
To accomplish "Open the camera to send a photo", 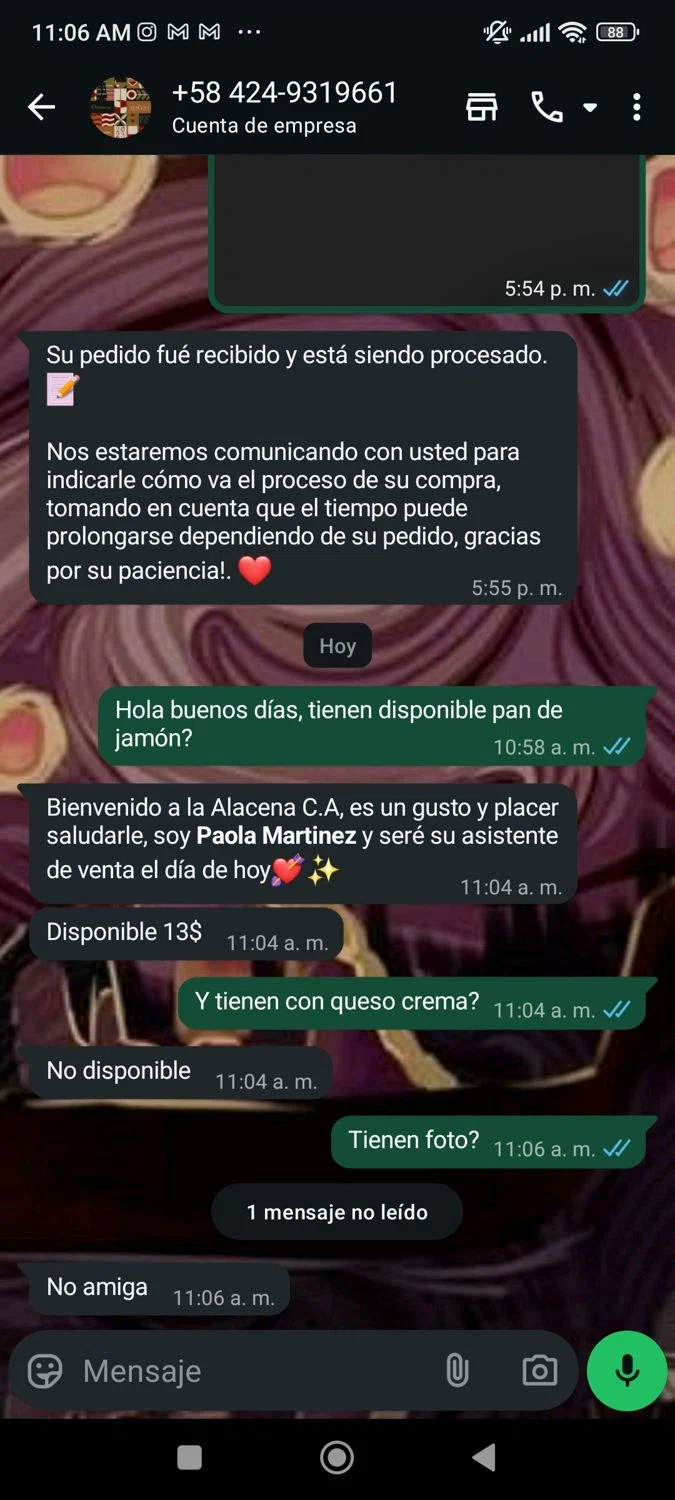I will pyautogui.click(x=539, y=1371).
